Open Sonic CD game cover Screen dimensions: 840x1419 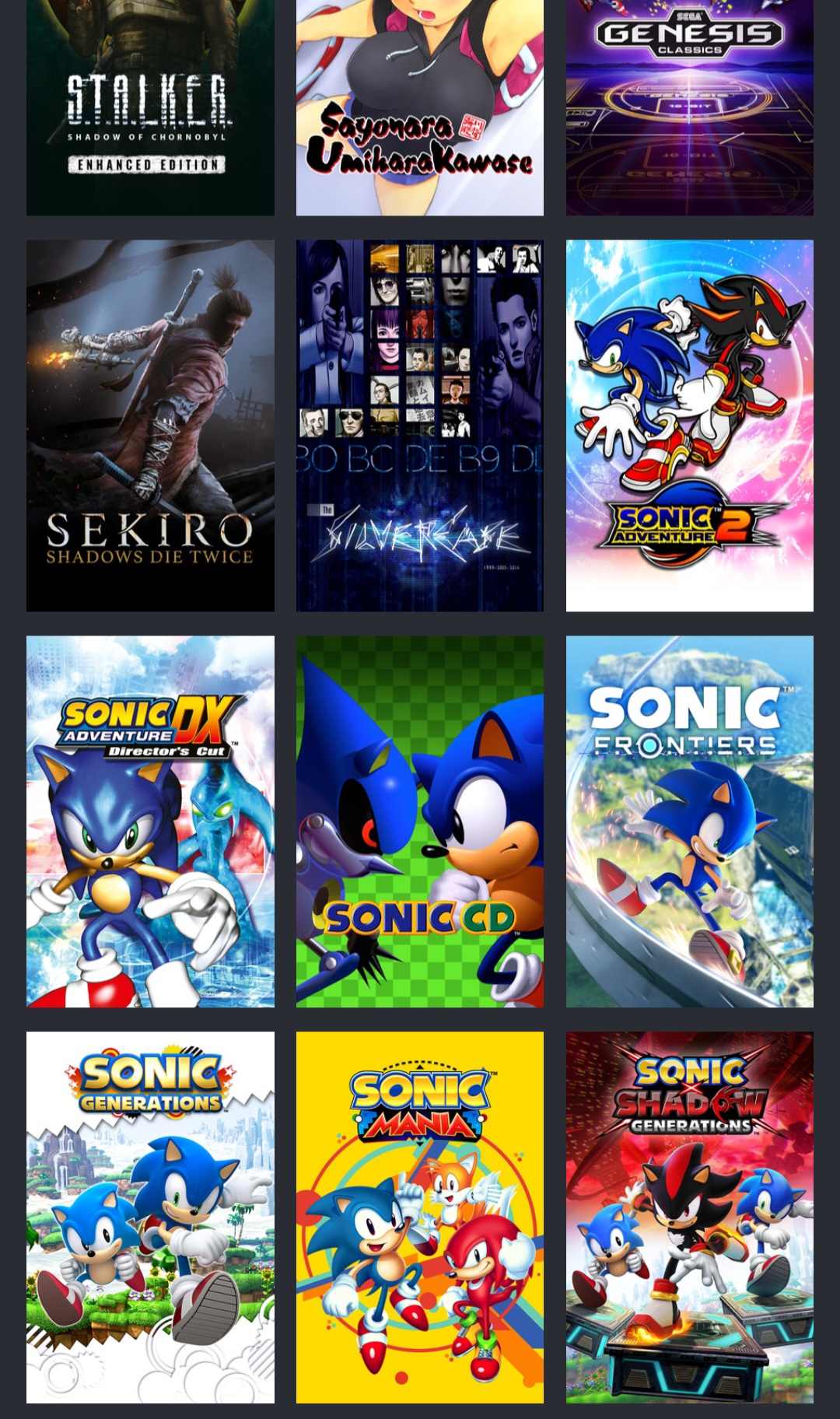coord(419,822)
